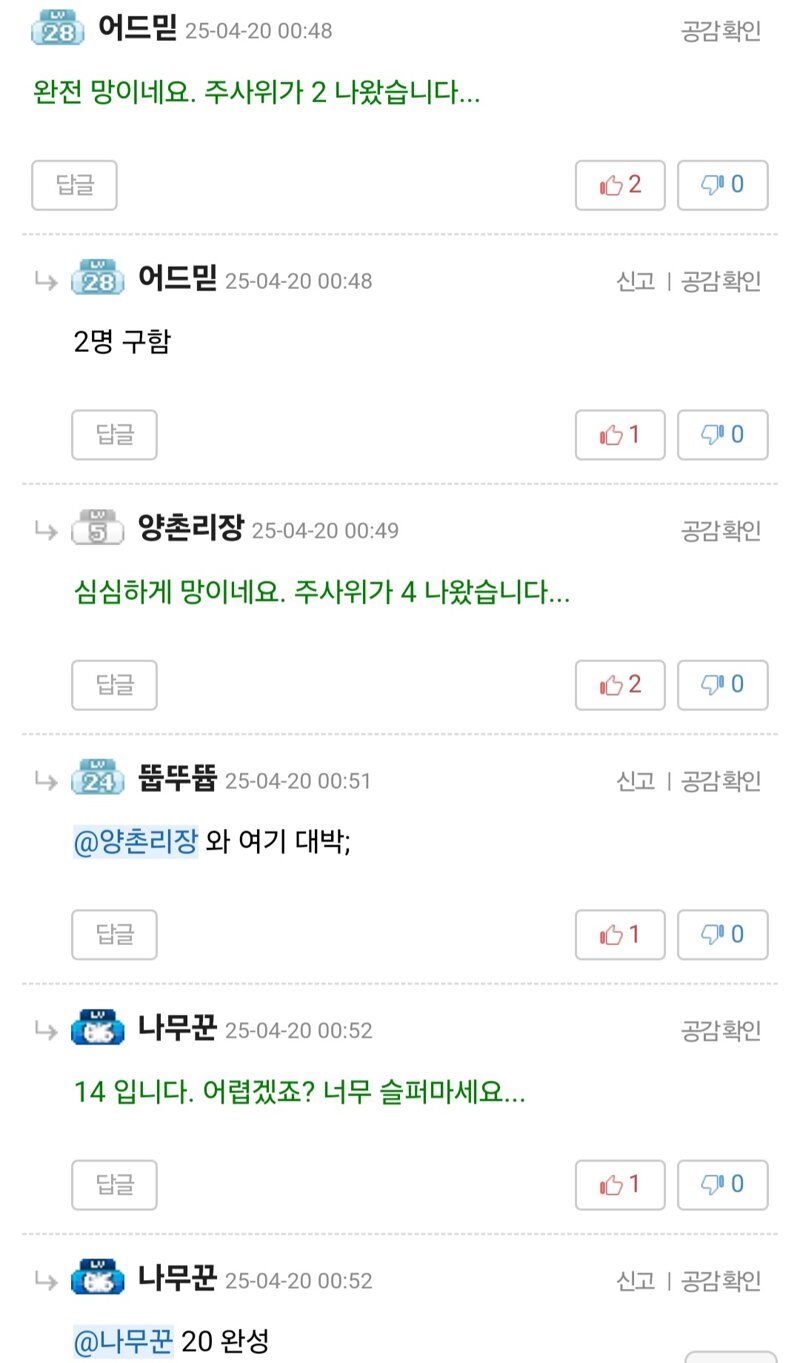Dislike 양촌리장's dice comment

coord(723,685)
